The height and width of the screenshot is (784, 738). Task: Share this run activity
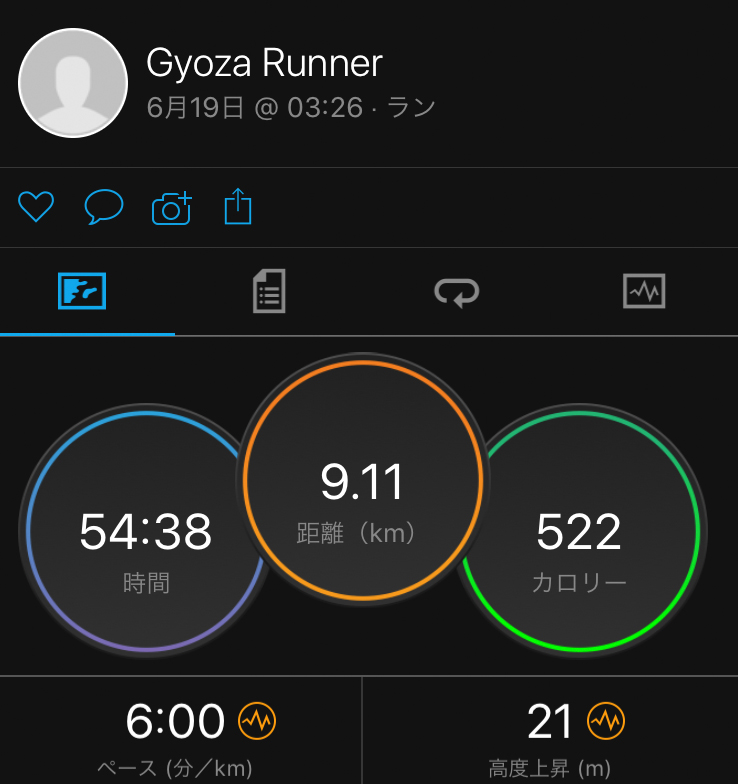click(x=238, y=208)
